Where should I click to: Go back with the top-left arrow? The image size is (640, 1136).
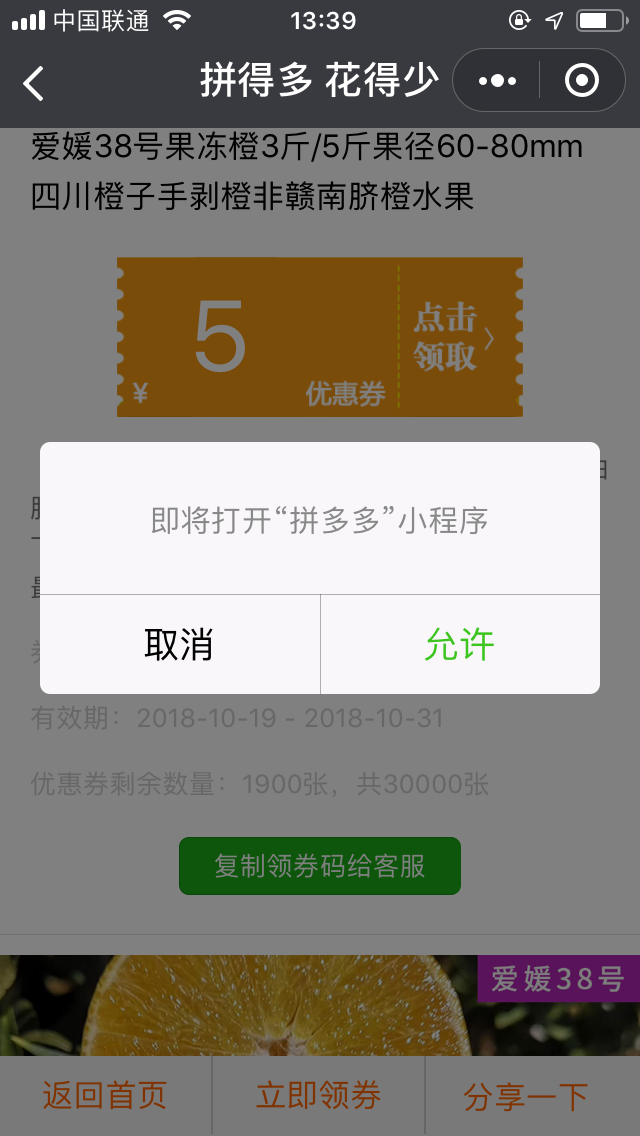34,83
